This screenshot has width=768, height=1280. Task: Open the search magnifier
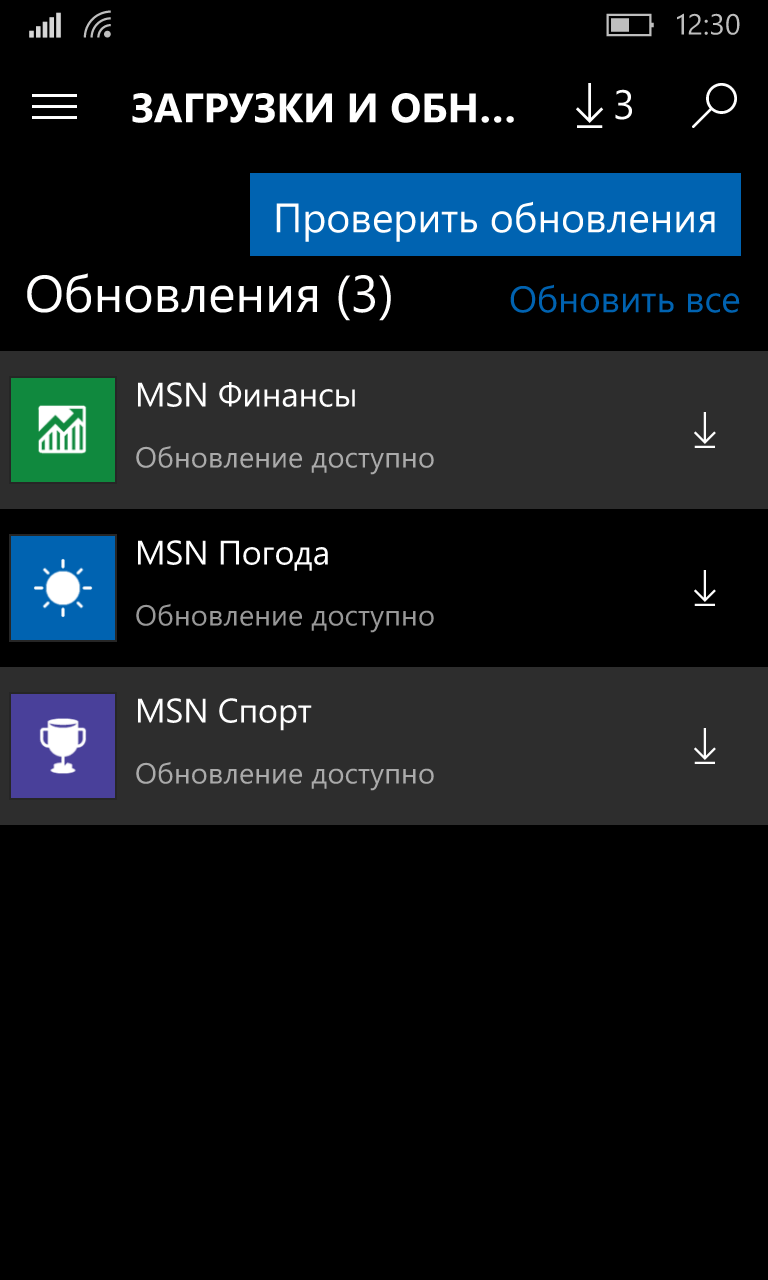pyautogui.click(x=714, y=106)
